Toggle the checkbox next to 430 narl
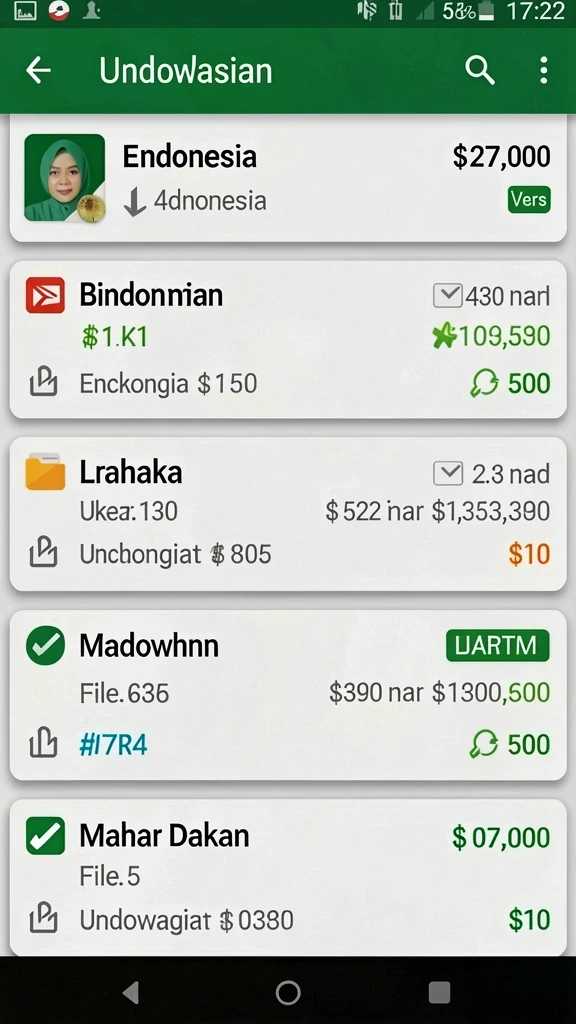The height and width of the screenshot is (1024, 576). click(x=448, y=296)
